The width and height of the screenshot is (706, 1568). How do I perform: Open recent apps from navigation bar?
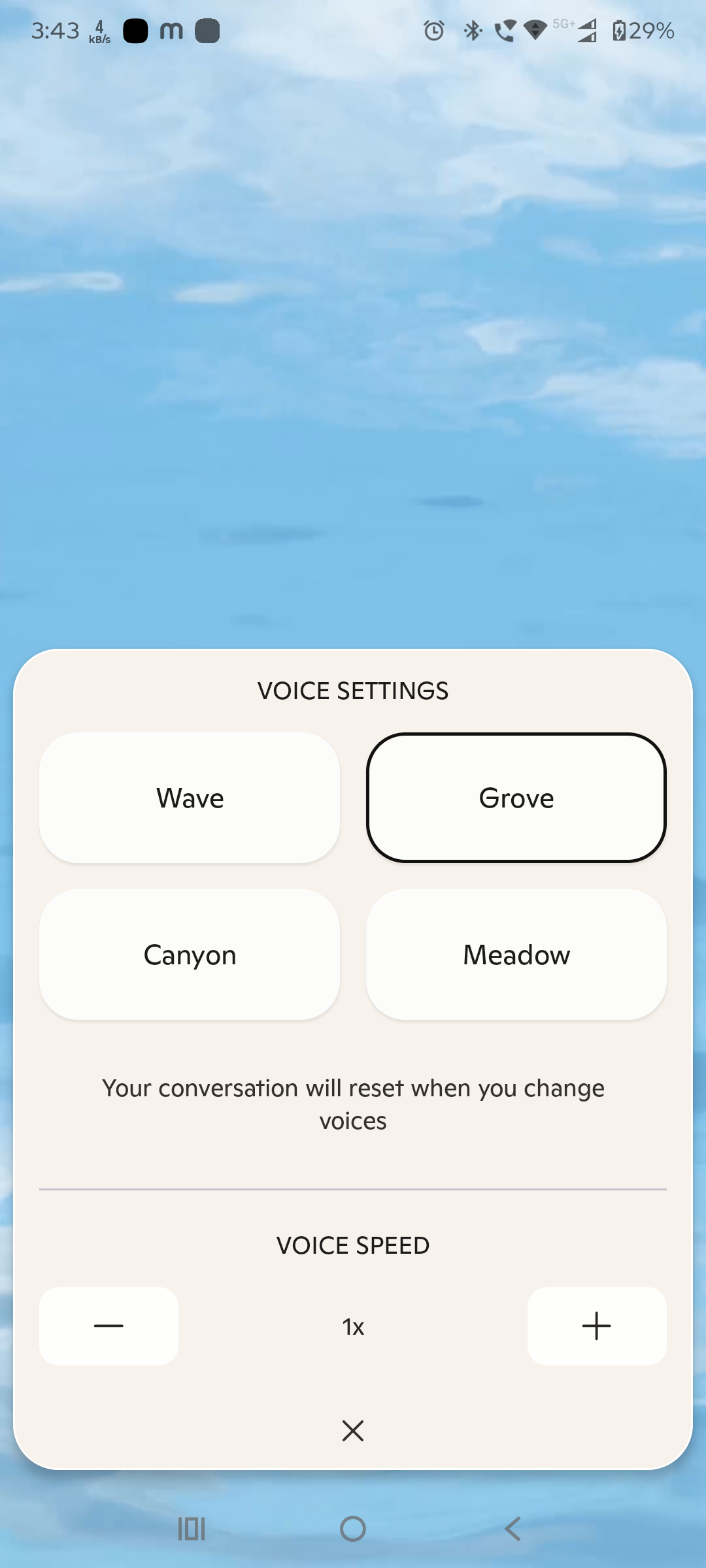(x=192, y=1529)
